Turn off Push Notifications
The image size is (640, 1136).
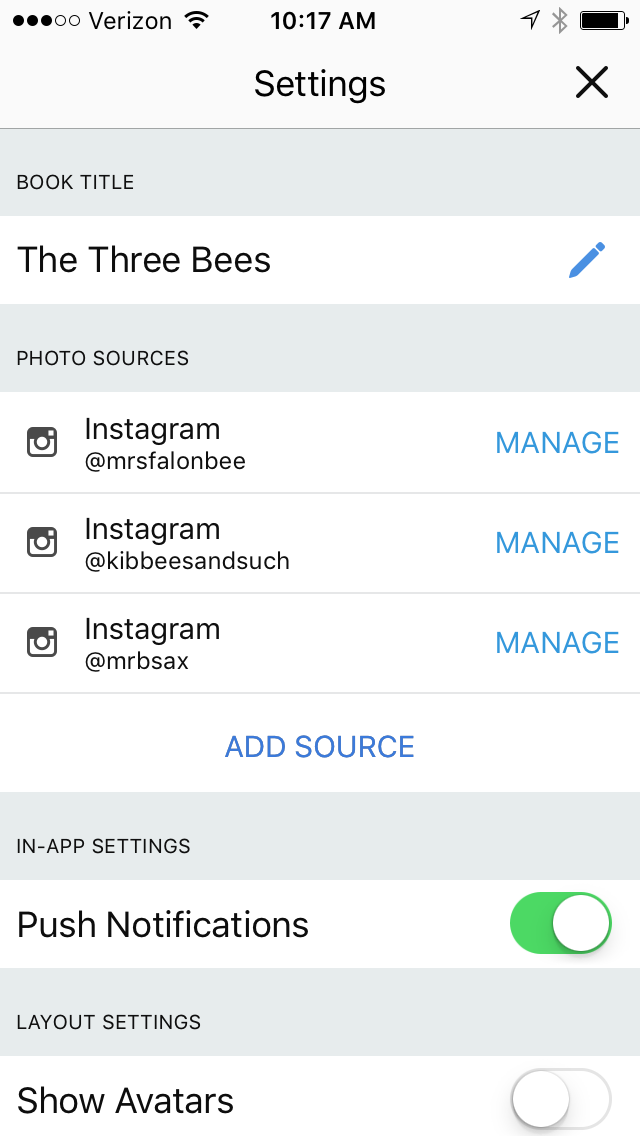point(560,923)
